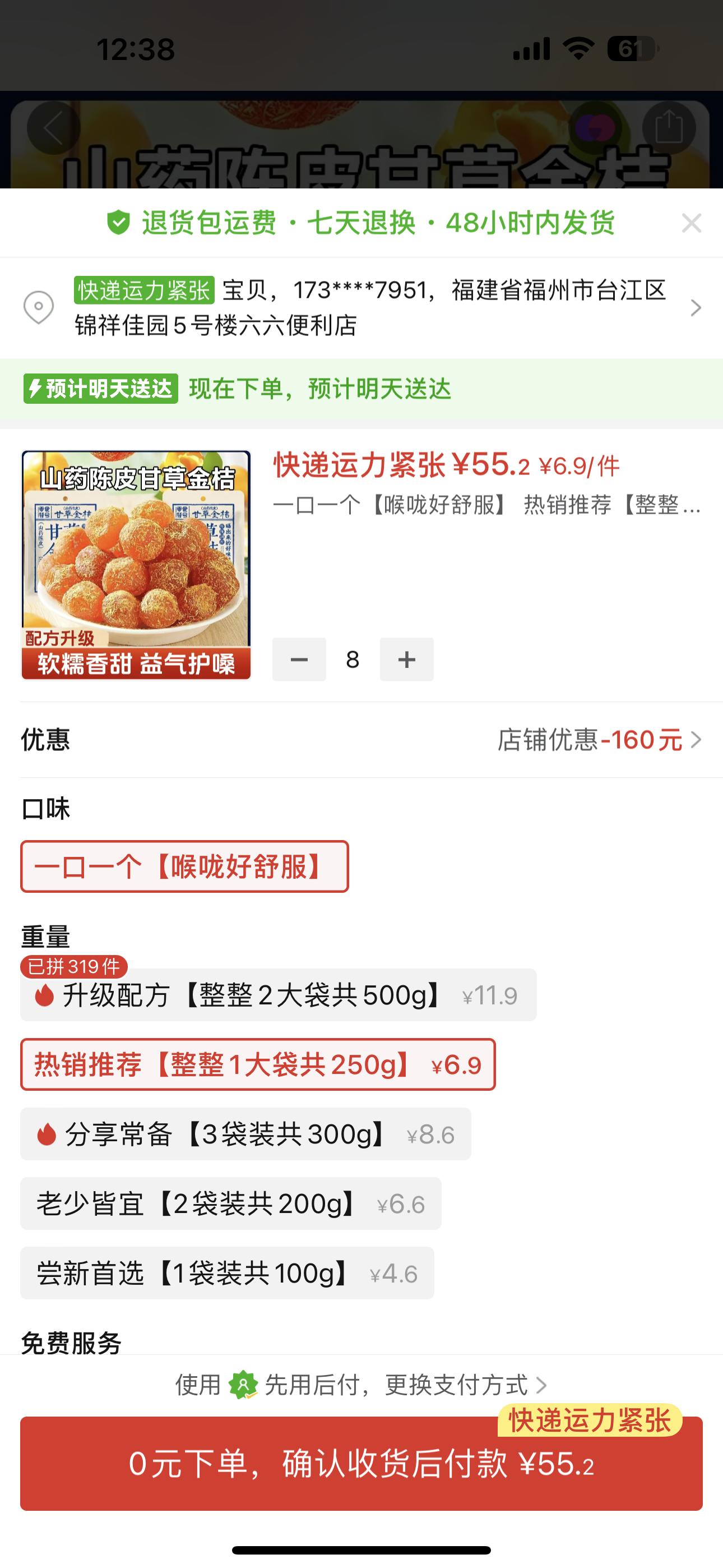Select 尝新首选 1袋装共100g option
The height and width of the screenshot is (1568, 723).
227,1274
